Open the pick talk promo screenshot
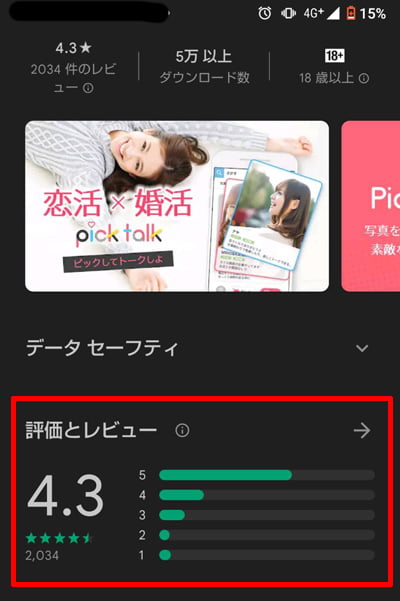 [177, 206]
